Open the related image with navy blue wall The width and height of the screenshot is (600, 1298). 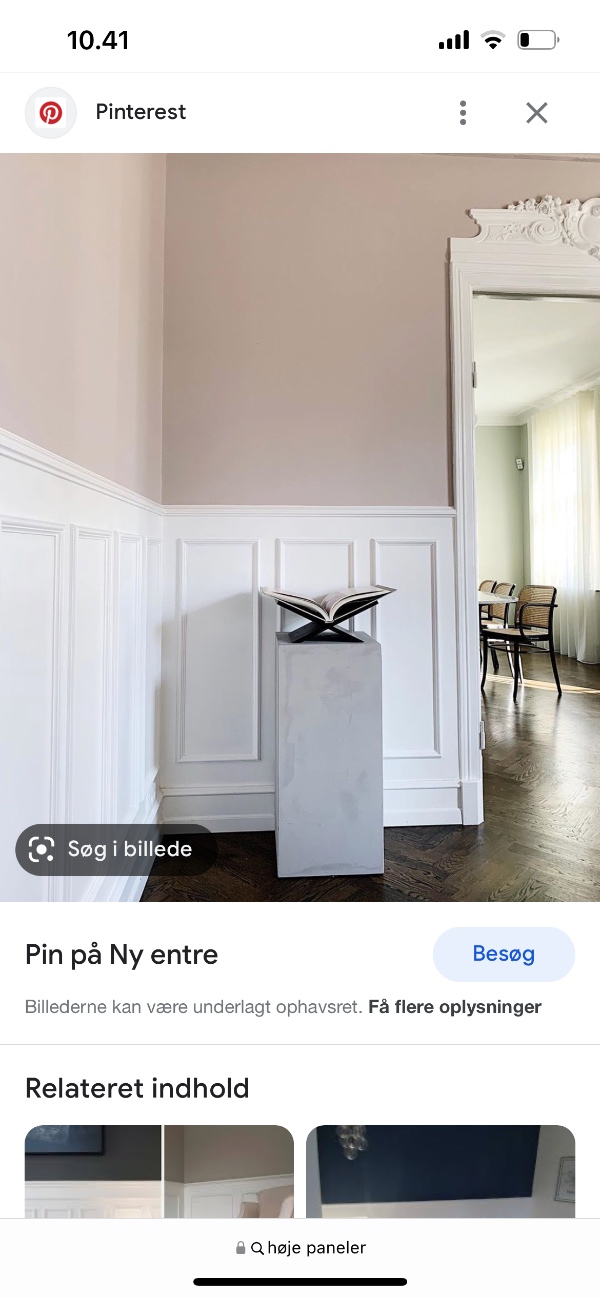coord(440,1171)
